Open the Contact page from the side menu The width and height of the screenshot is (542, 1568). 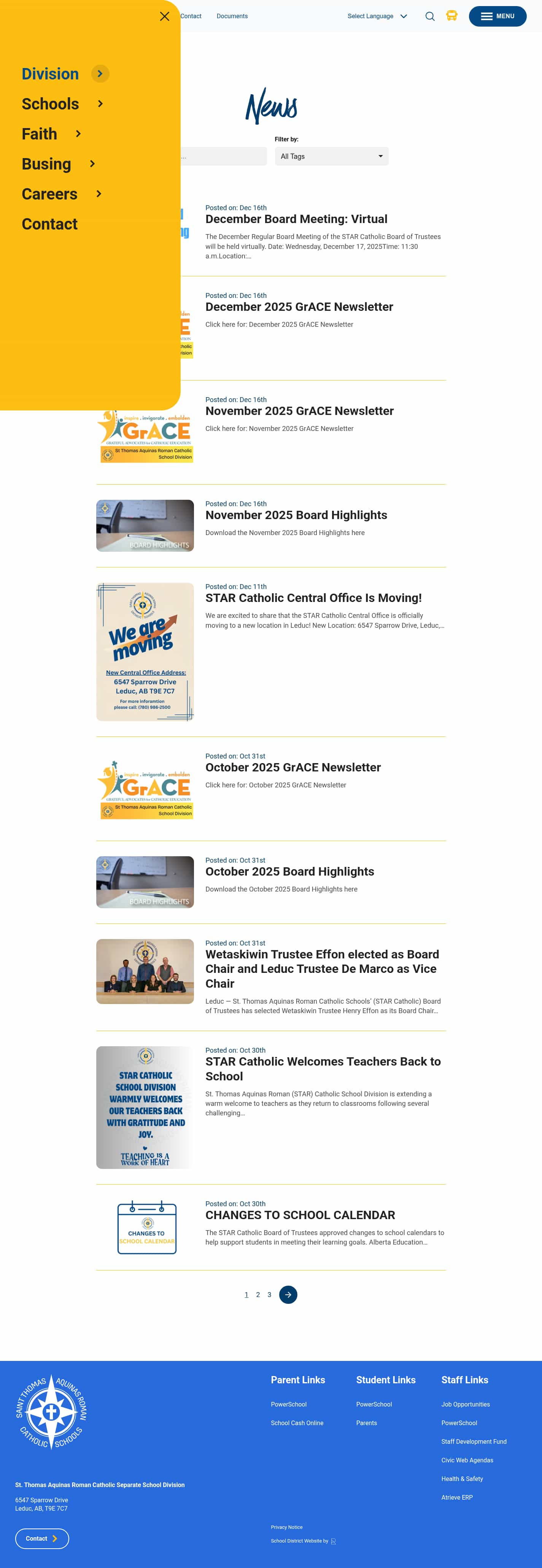tap(49, 224)
